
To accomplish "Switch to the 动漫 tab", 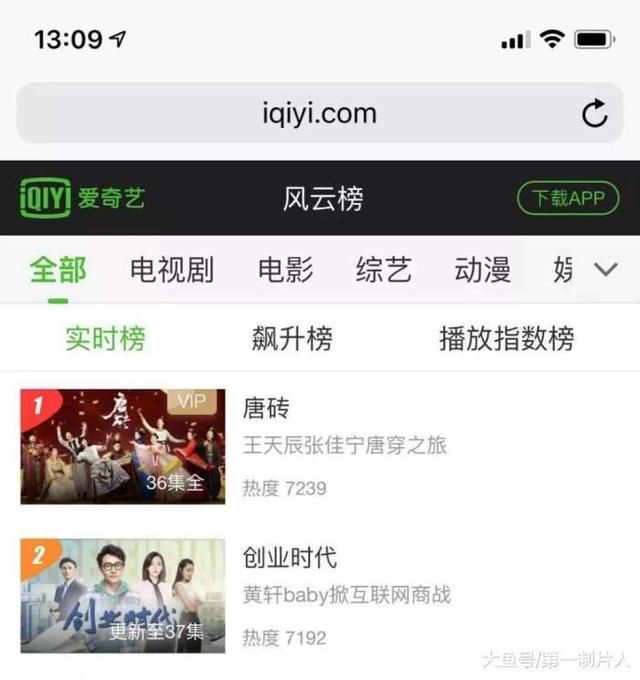I will tap(482, 269).
